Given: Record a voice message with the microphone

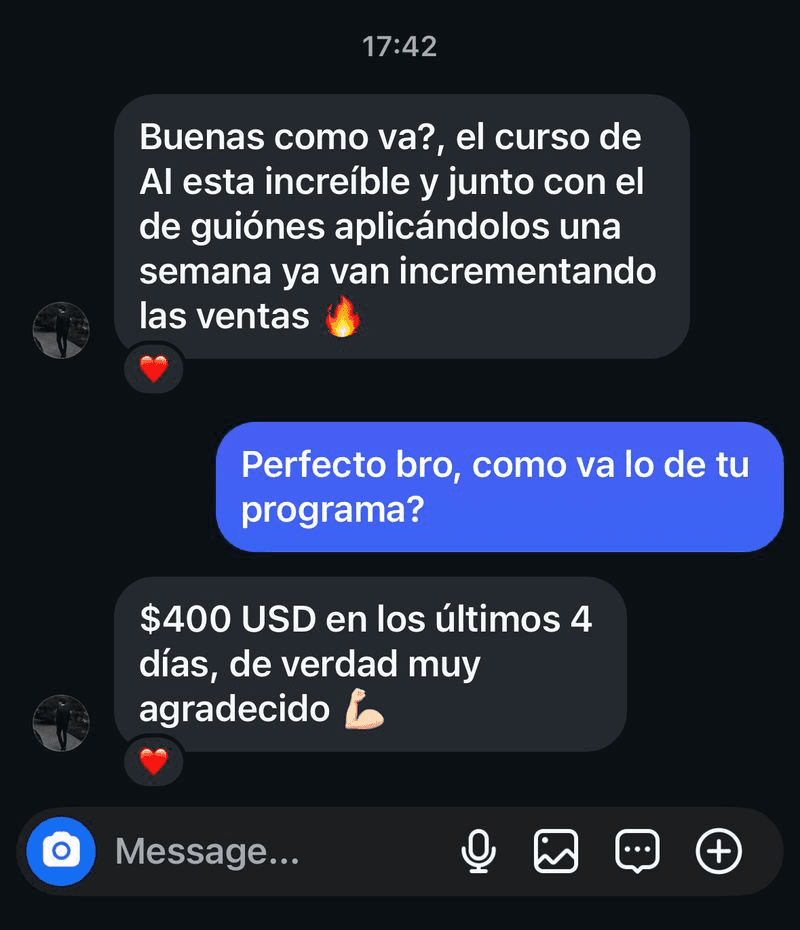Looking at the screenshot, I should click(479, 852).
